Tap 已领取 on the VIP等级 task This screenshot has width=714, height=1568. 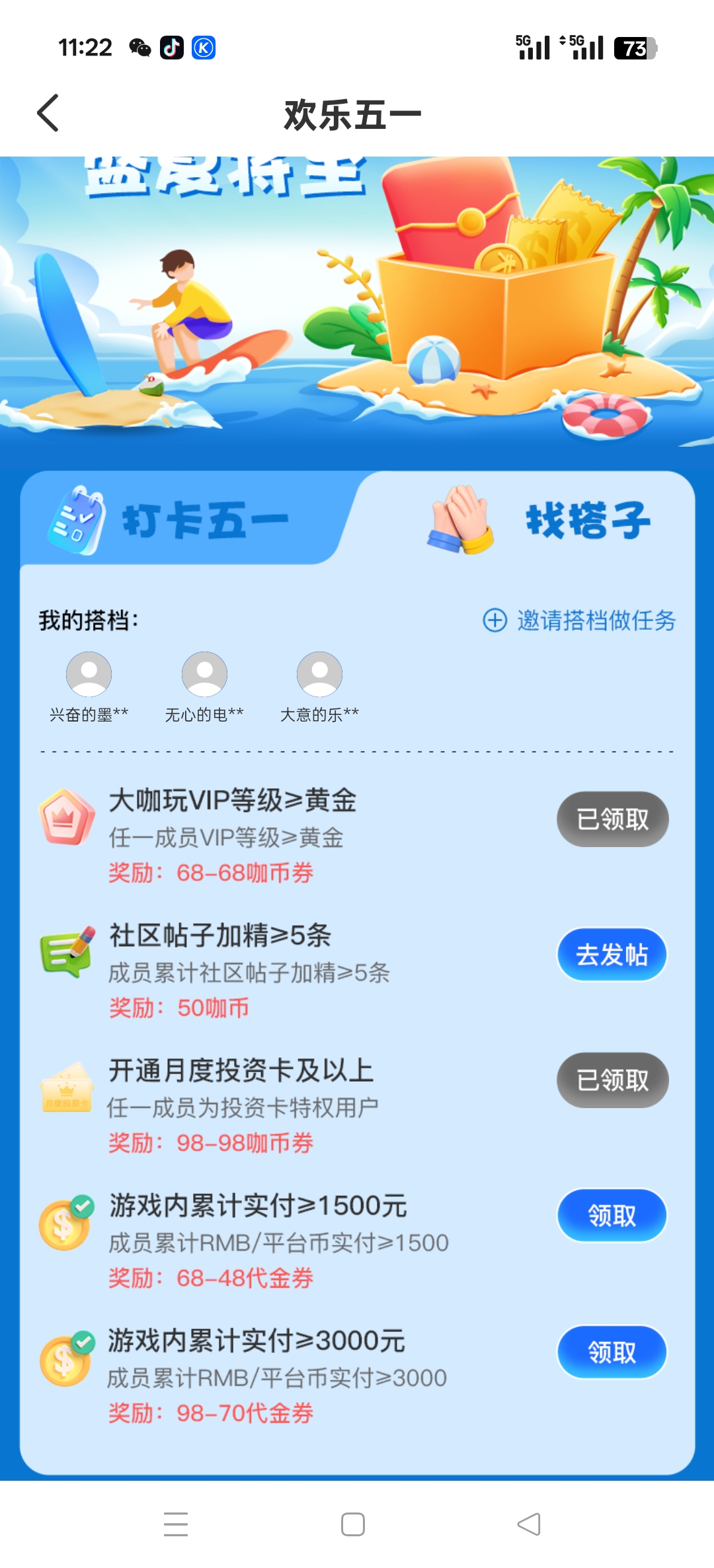(x=612, y=819)
